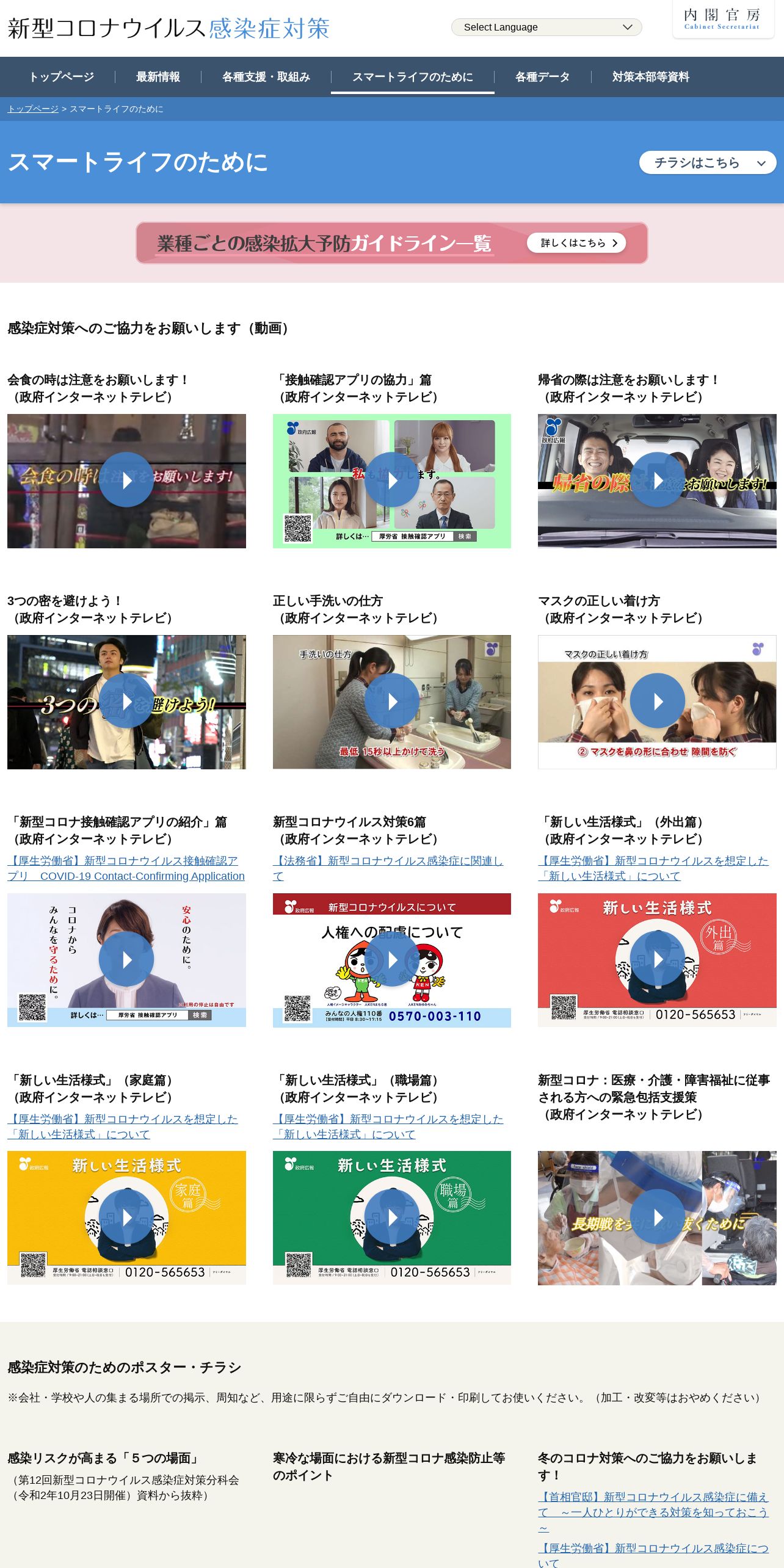Go to トップページ in the navigation bar
Screen dimensions: 784x1568
click(62, 77)
